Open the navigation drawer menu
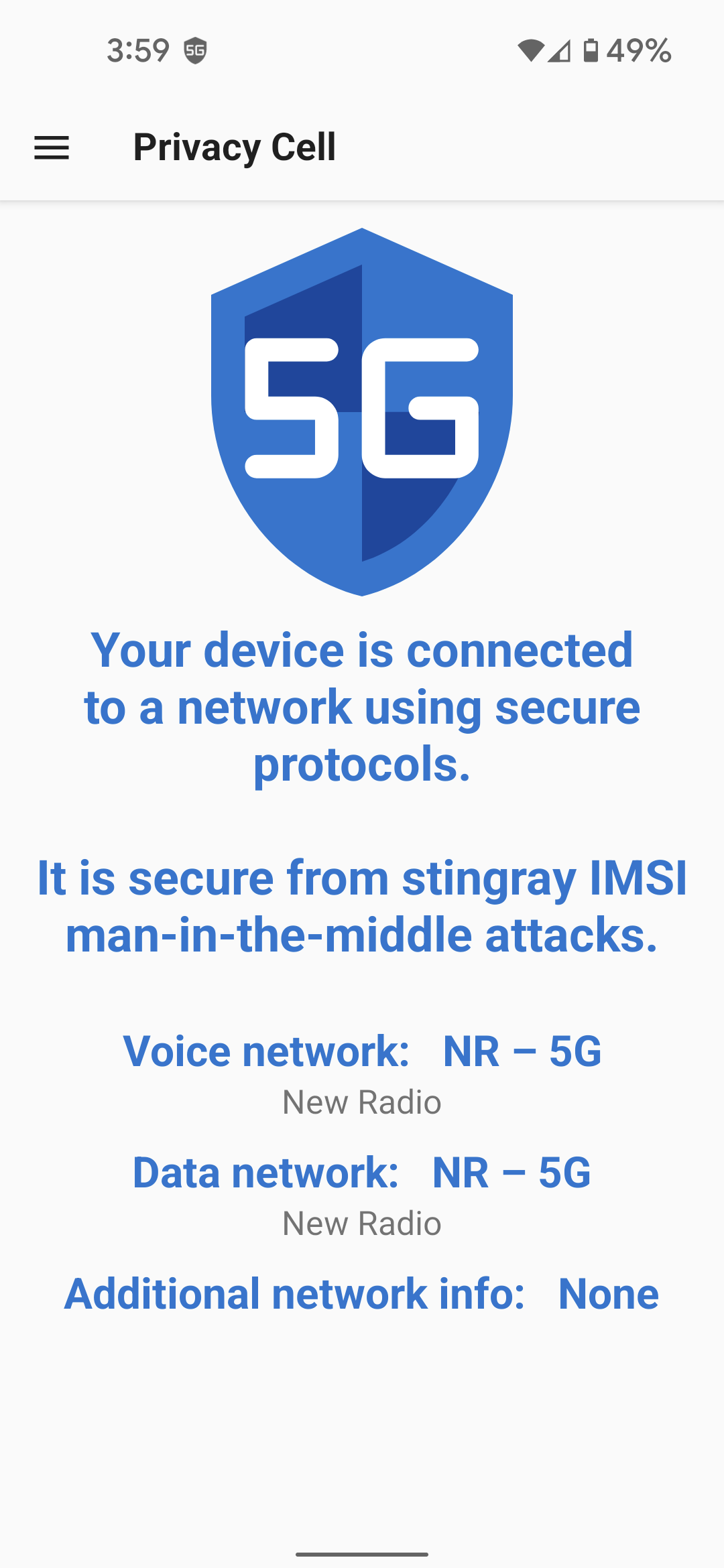The height and width of the screenshot is (1568, 724). (x=52, y=147)
